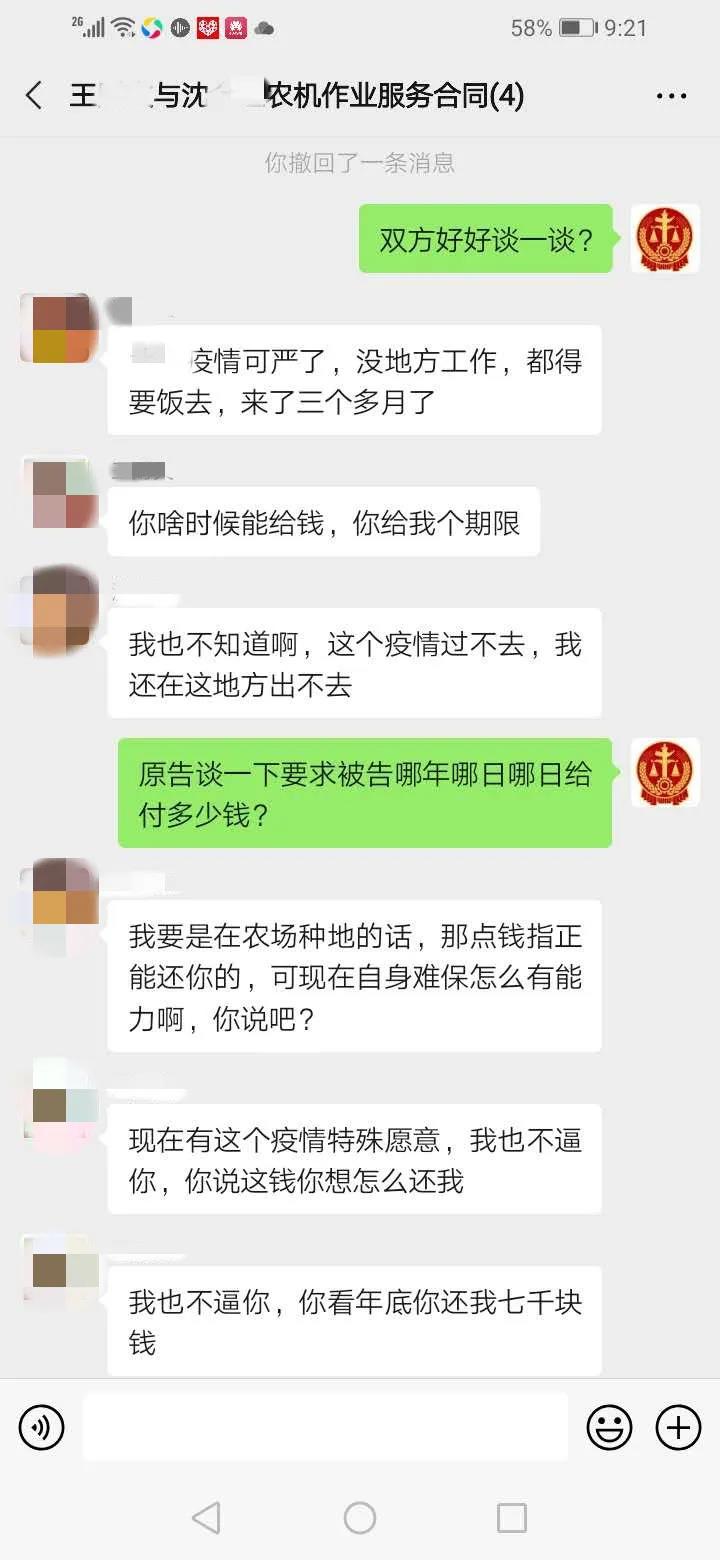Open court avatar beside 双方好好谈一谈
The width and height of the screenshot is (720, 1560).
click(665, 238)
